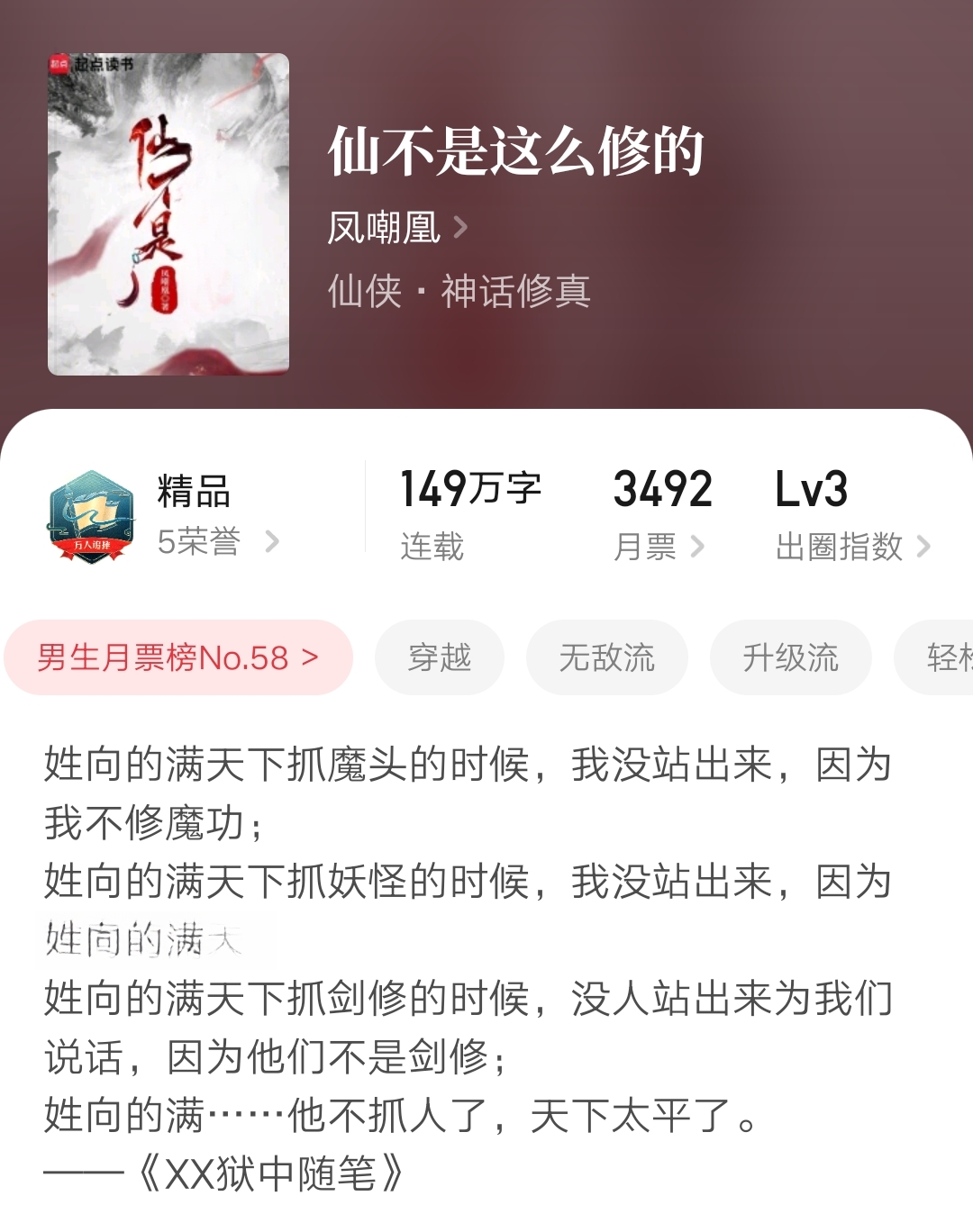Select the 升级流 tag chip
Screen dimensions: 973x1232
tap(790, 657)
